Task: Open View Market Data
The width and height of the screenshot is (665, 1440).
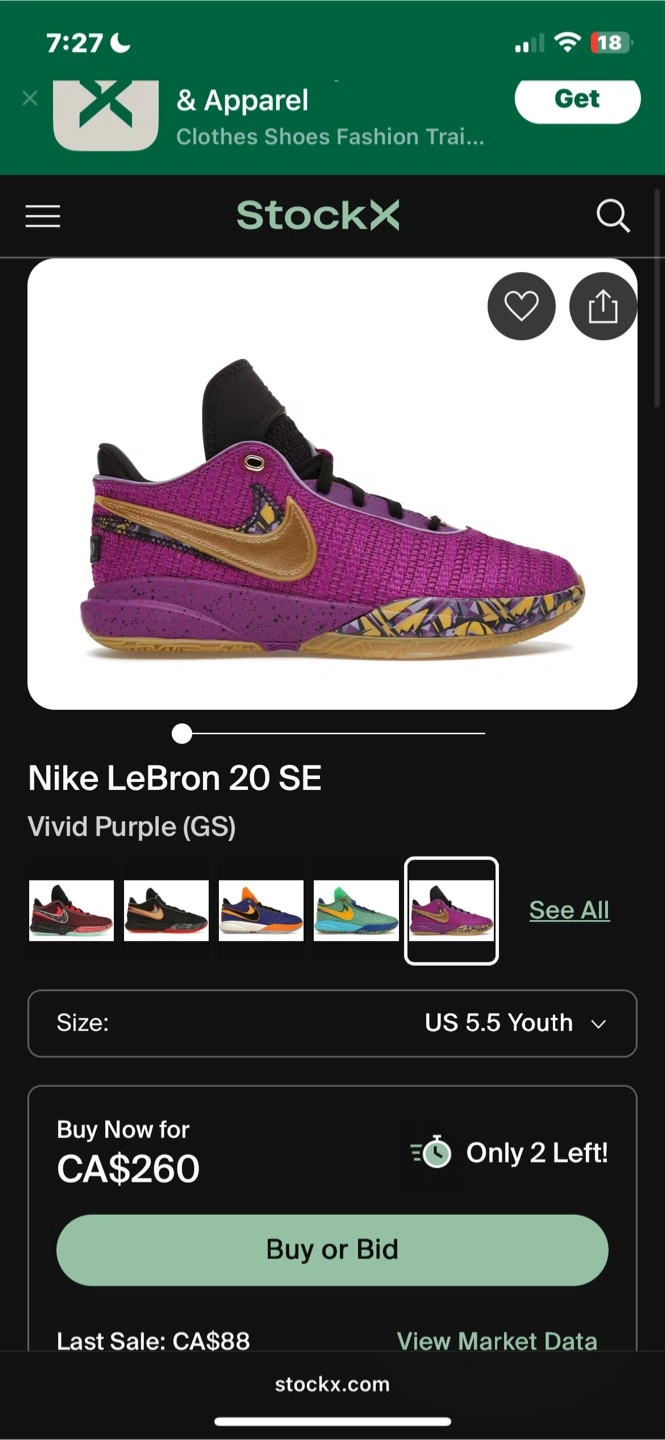Action: pos(497,1341)
